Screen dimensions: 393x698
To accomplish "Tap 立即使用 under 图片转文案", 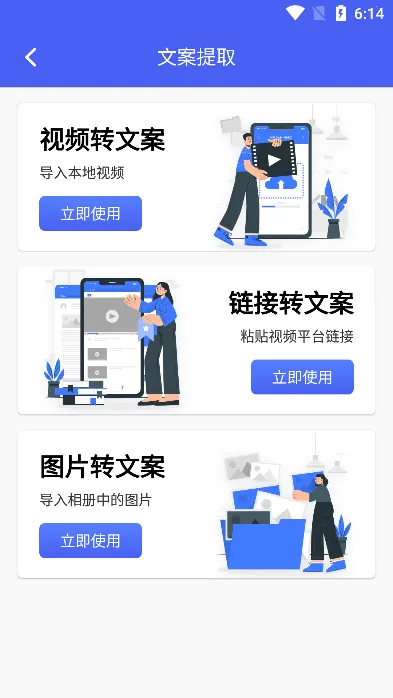I will tap(90, 540).
